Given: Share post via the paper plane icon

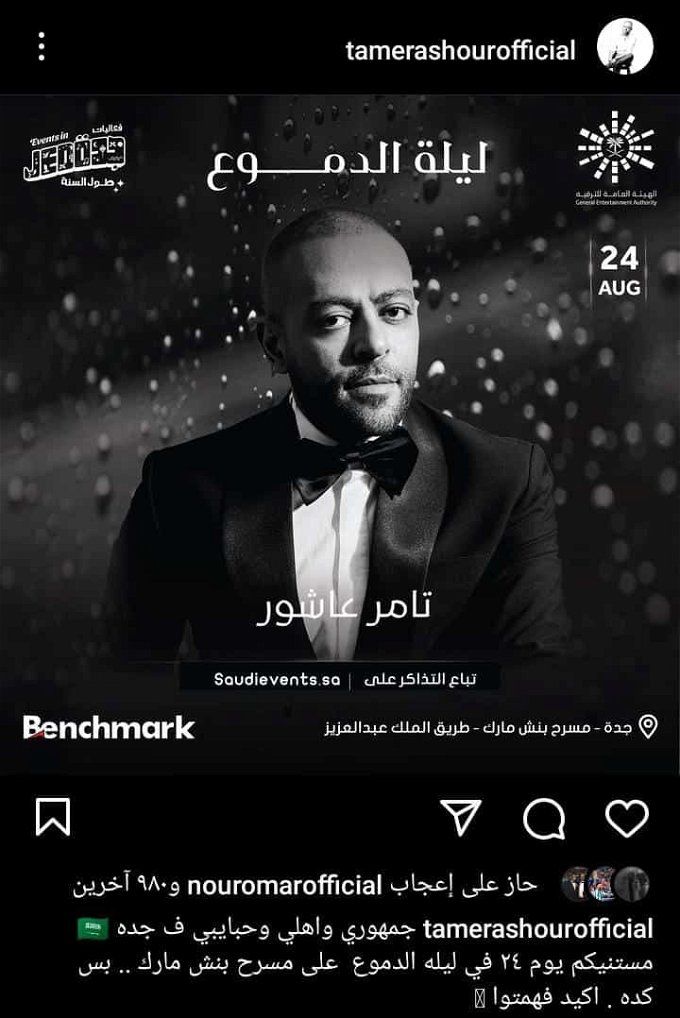Looking at the screenshot, I should click(461, 817).
